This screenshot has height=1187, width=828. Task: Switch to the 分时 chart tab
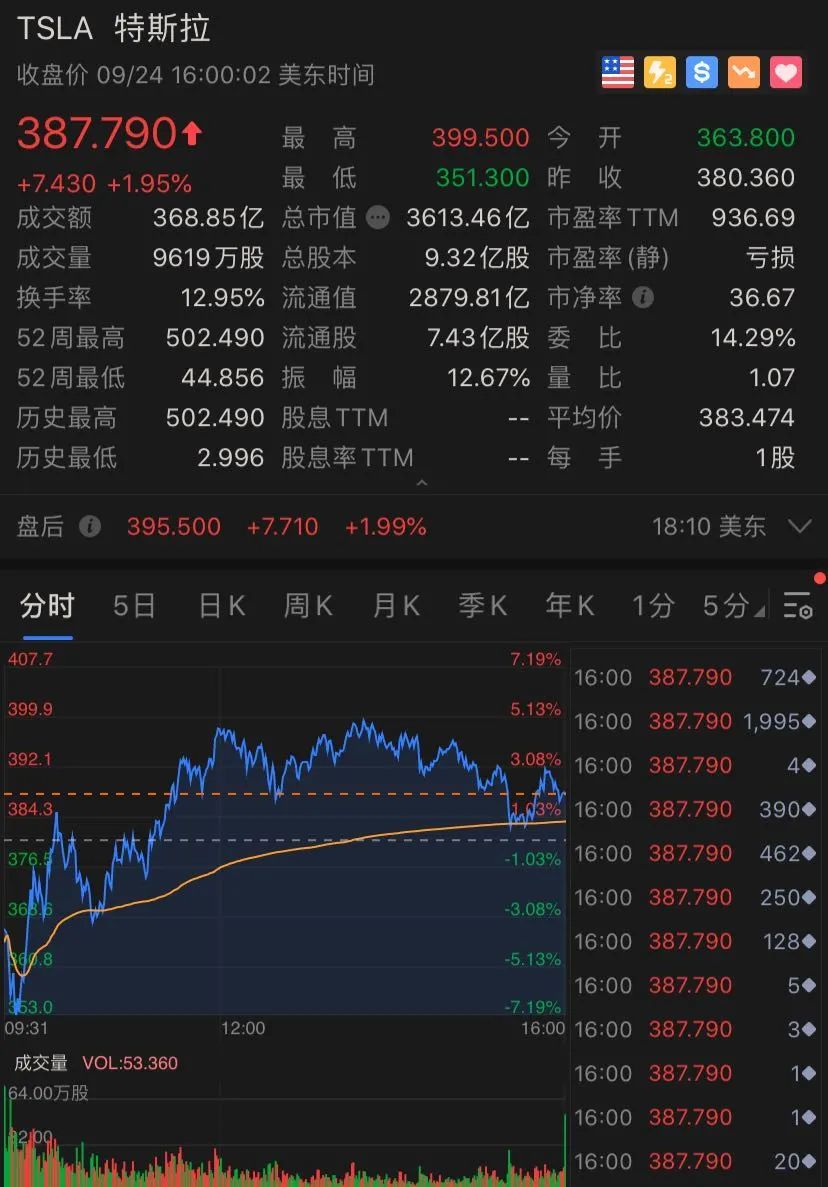pyautogui.click(x=47, y=606)
